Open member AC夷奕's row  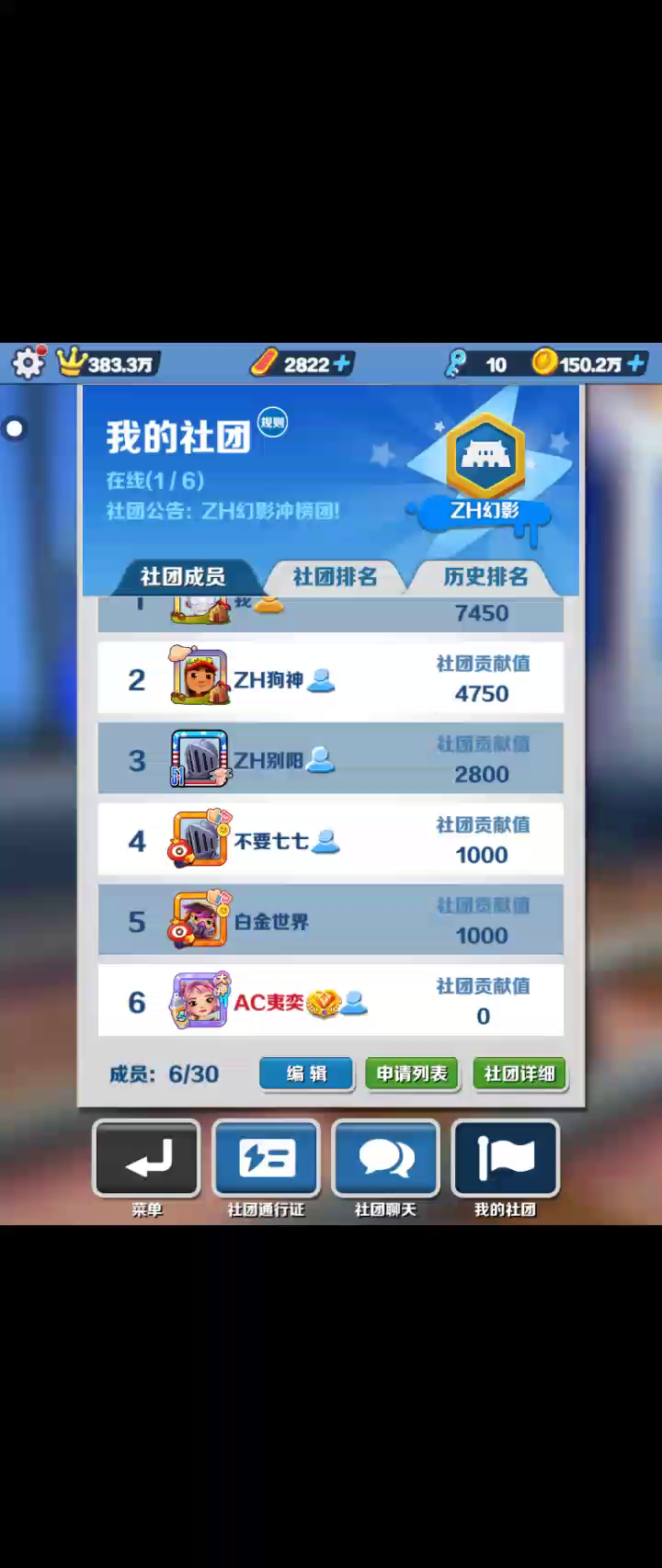(x=330, y=1002)
